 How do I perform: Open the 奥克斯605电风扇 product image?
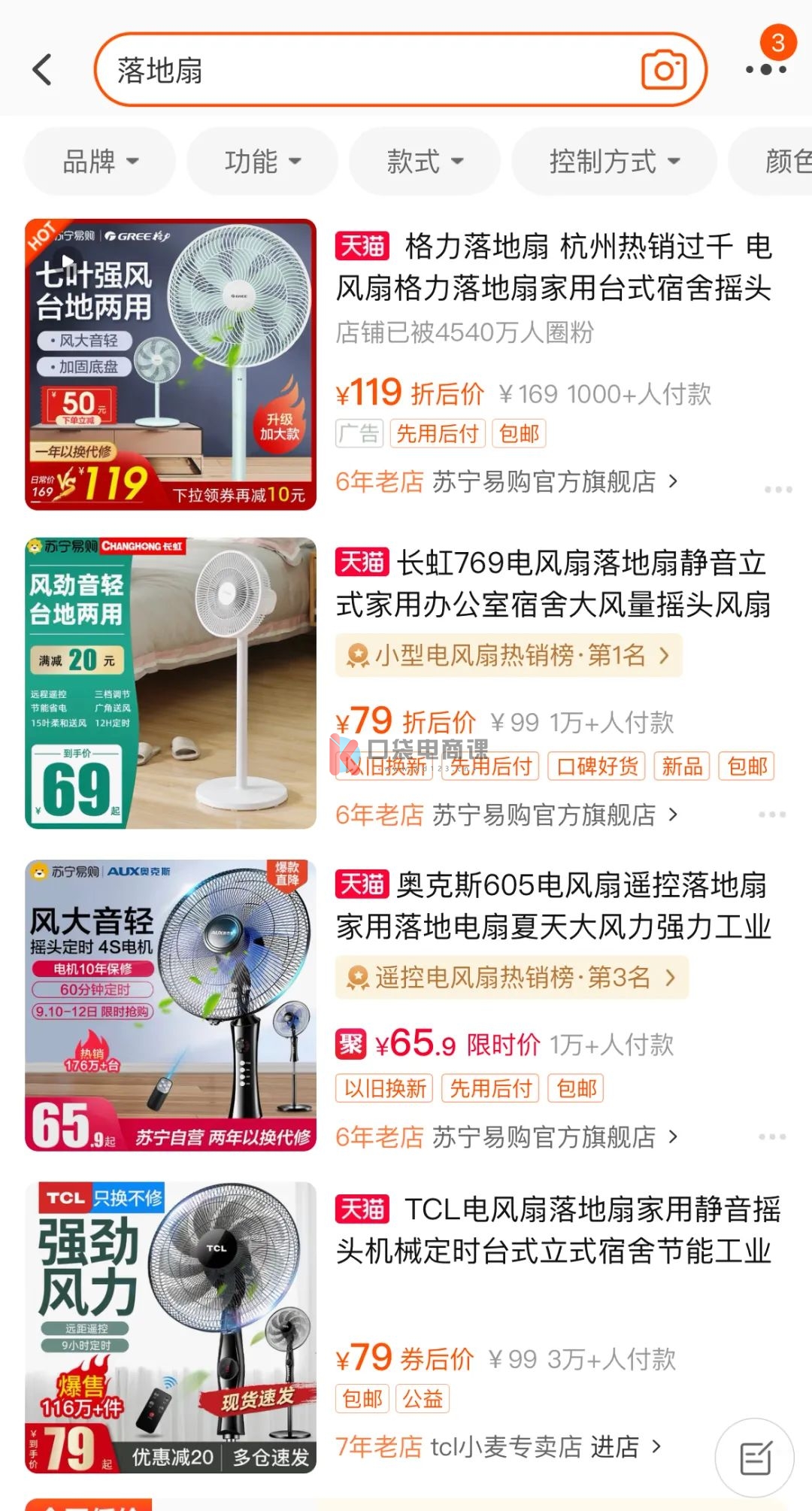pyautogui.click(x=171, y=1006)
